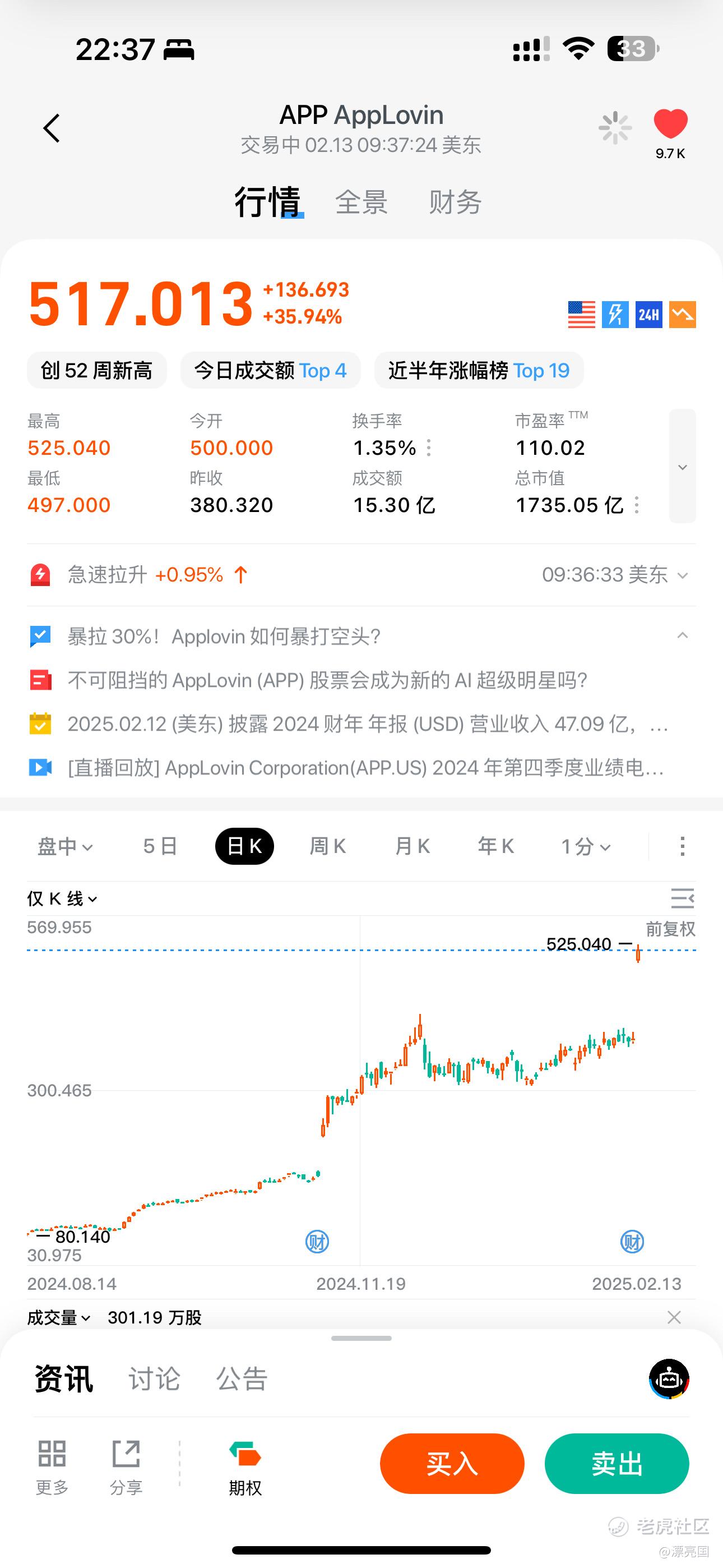Screen dimensions: 723x1568
Task: Switch to the 讨论 tab
Action: tap(154, 1378)
